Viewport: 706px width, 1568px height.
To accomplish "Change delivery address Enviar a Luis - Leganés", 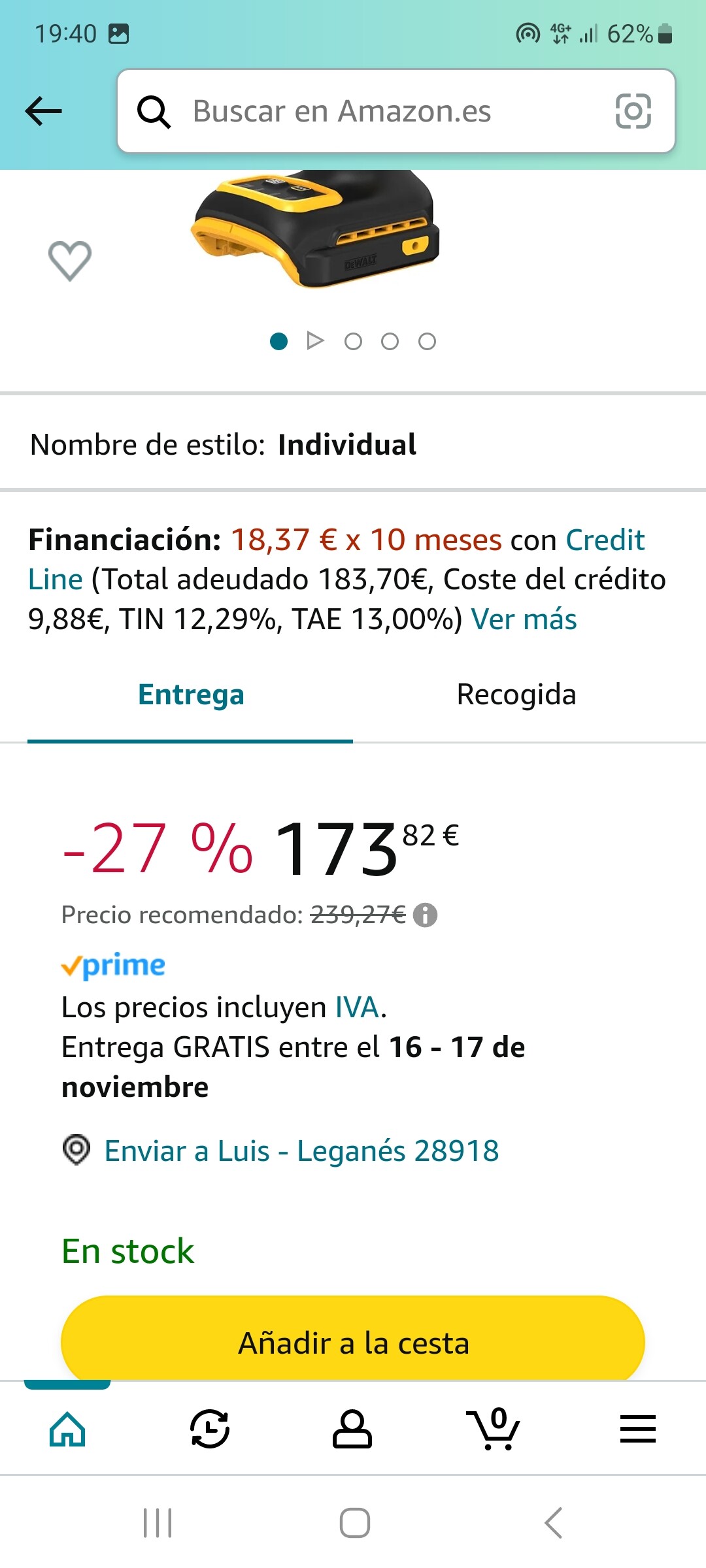I will (x=301, y=1151).
